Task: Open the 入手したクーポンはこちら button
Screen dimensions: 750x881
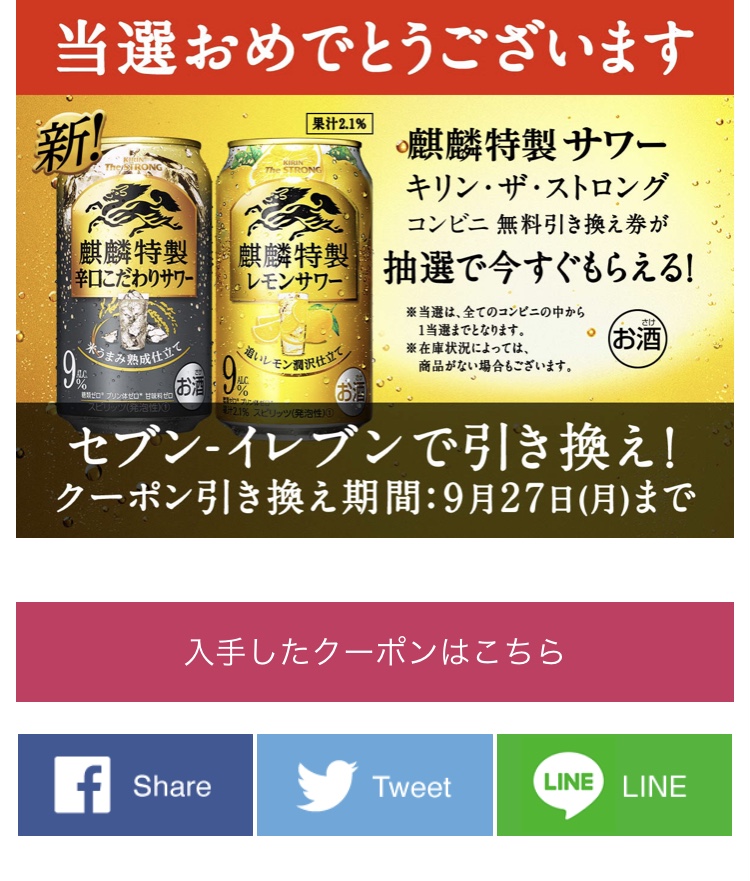Action: coord(375,652)
